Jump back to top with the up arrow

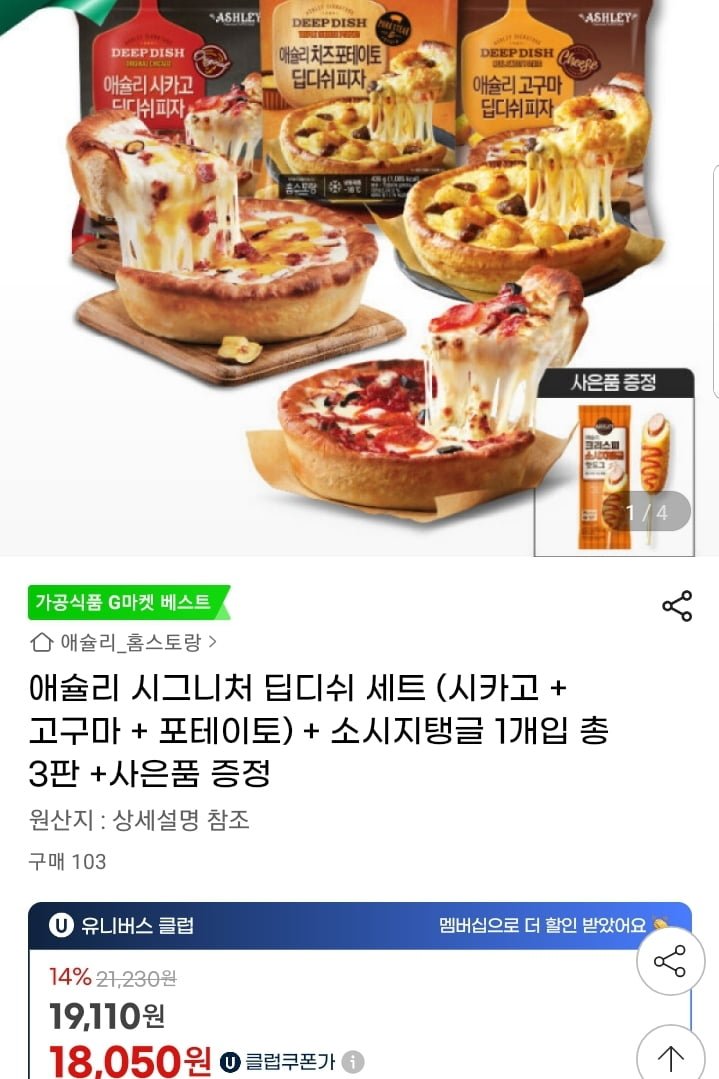[670, 1056]
